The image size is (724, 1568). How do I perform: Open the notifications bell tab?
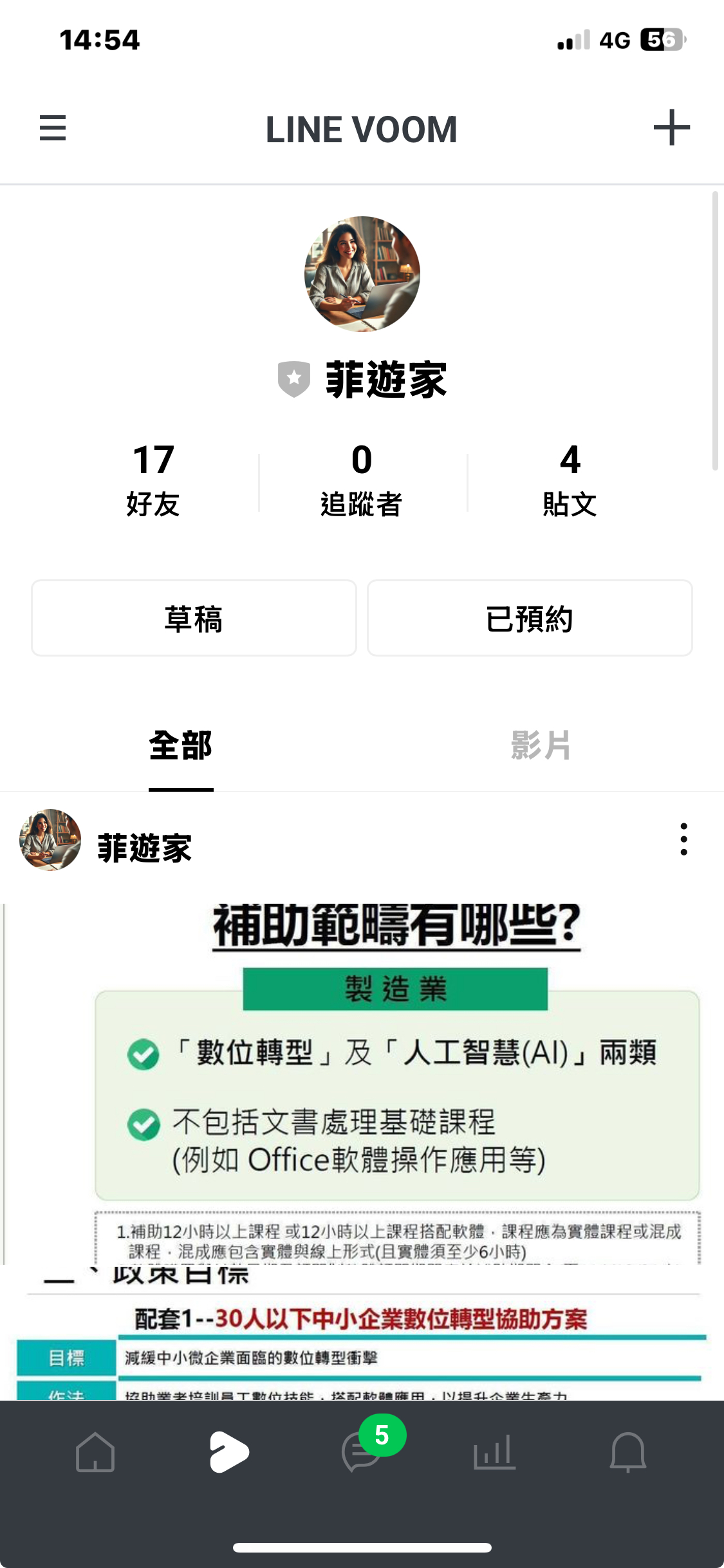click(627, 1452)
